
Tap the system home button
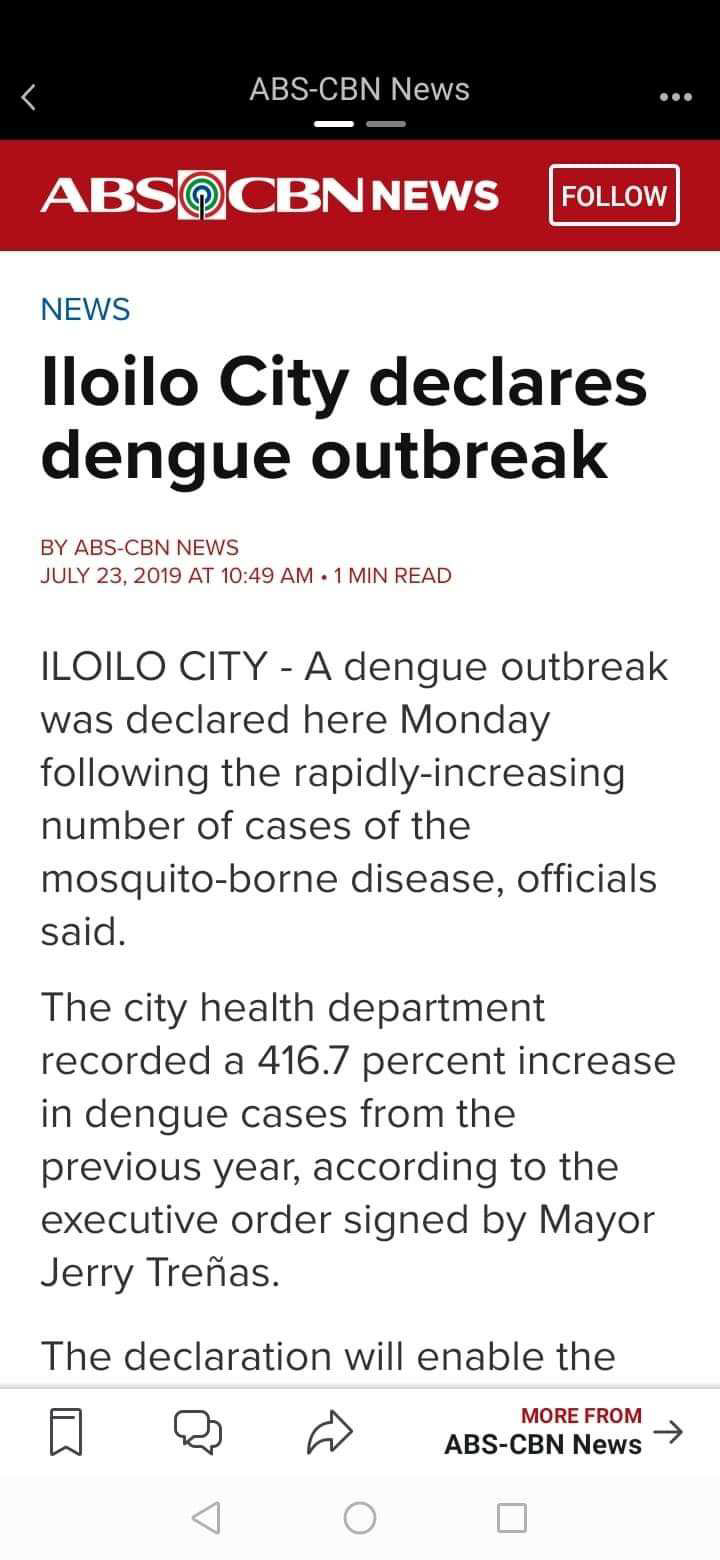coord(360,1518)
